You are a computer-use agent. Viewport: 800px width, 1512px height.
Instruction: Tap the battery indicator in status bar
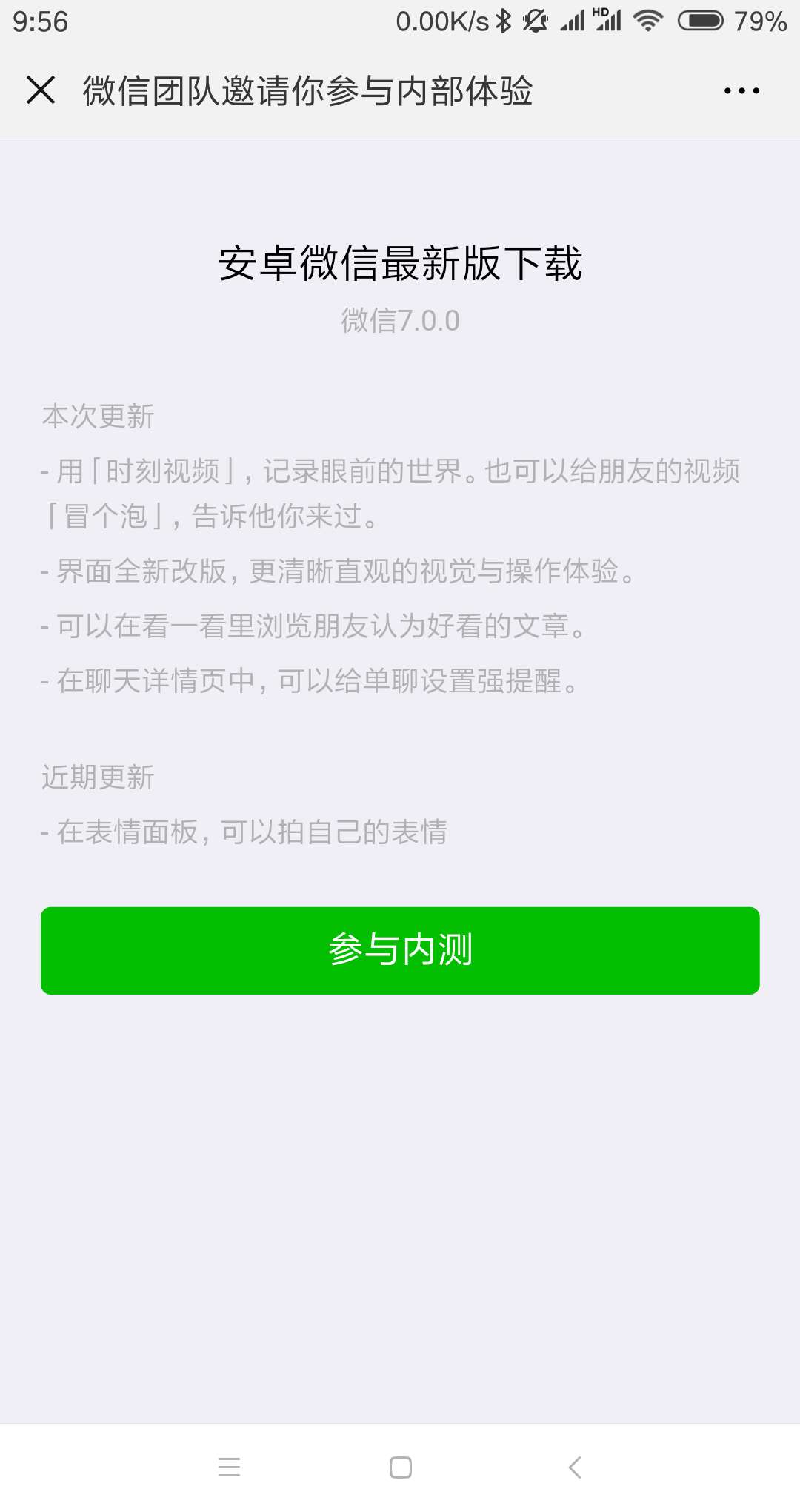(699, 21)
